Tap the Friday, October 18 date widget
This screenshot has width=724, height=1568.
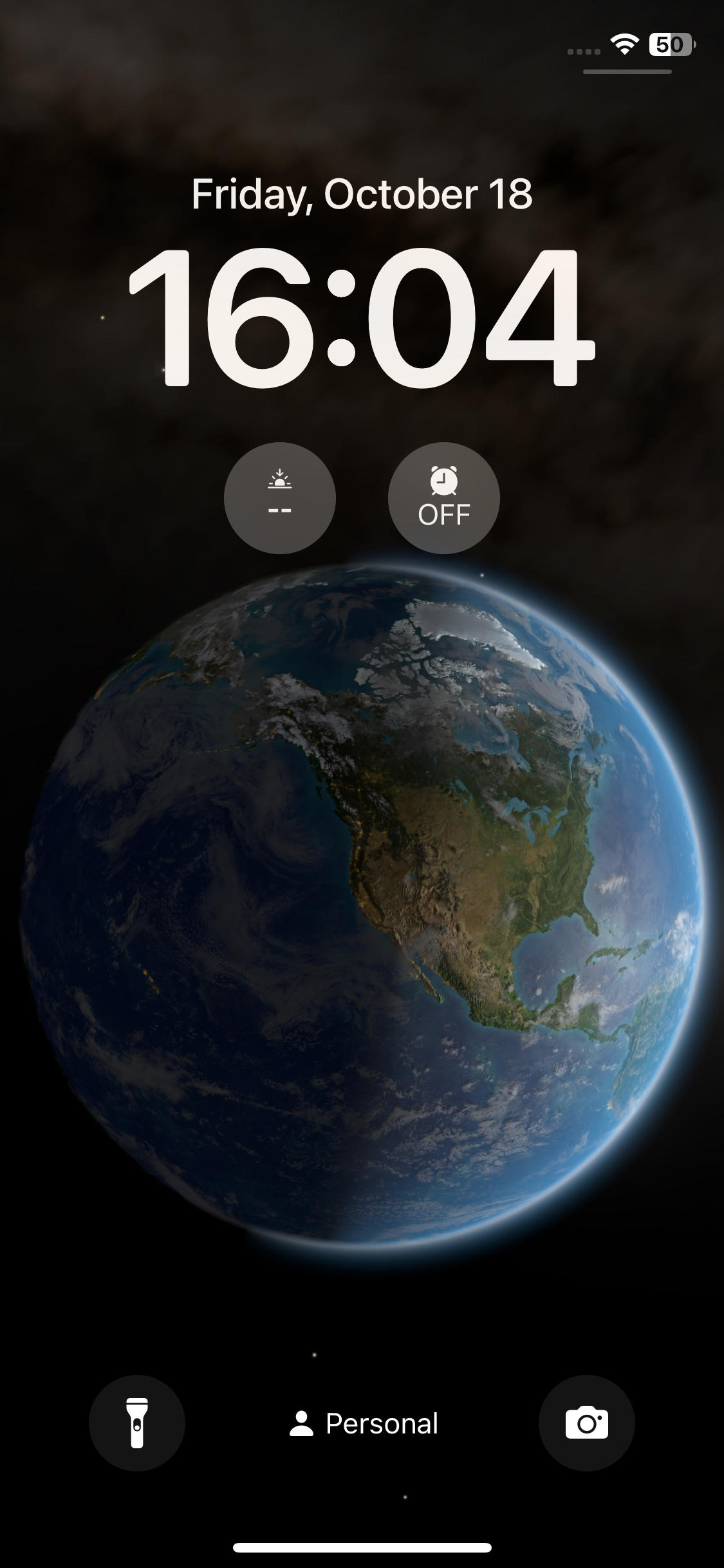362,194
